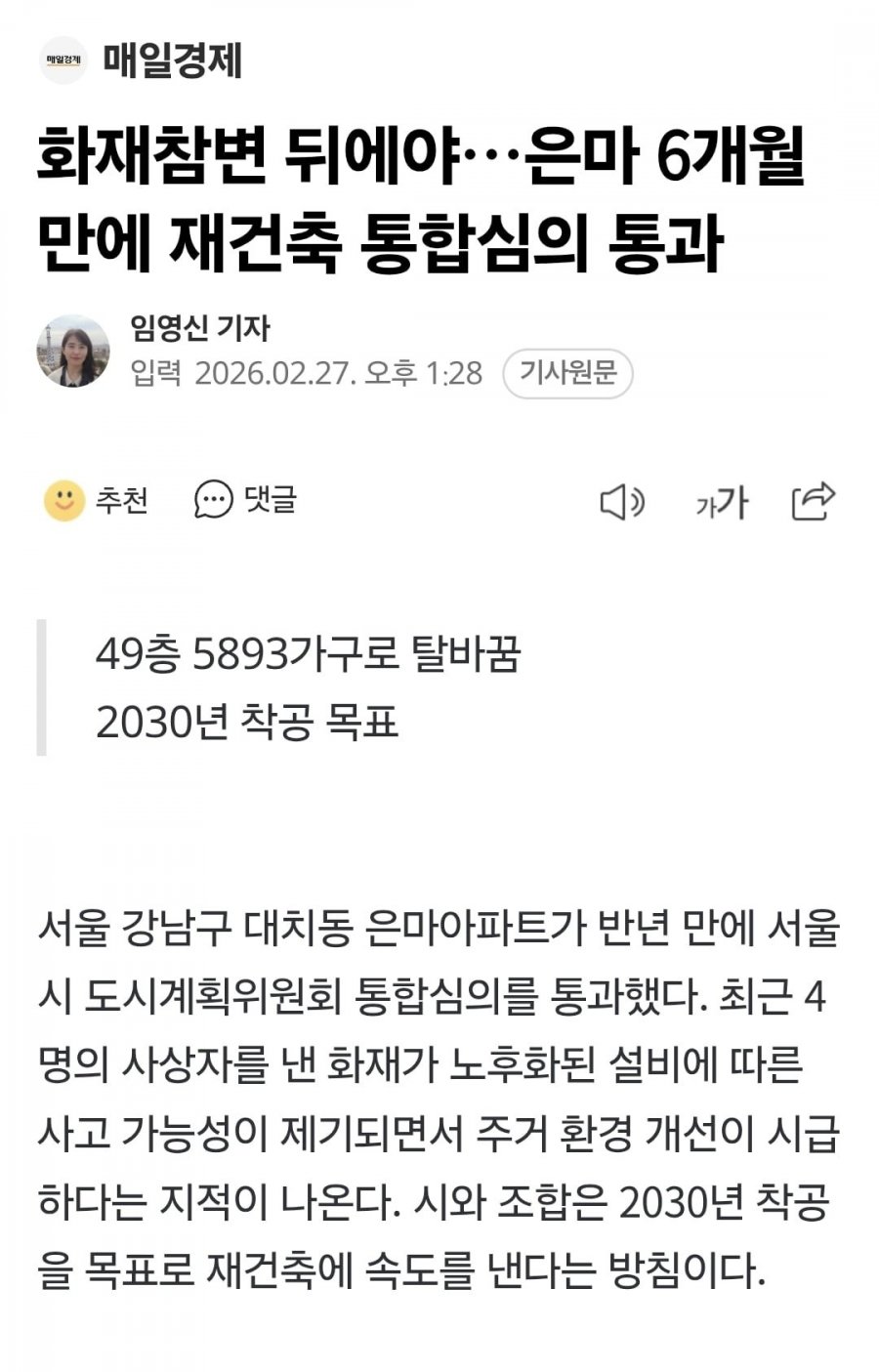Listen to the article with the speaker icon
Viewport: 879px width, 1372px height.
622,503
